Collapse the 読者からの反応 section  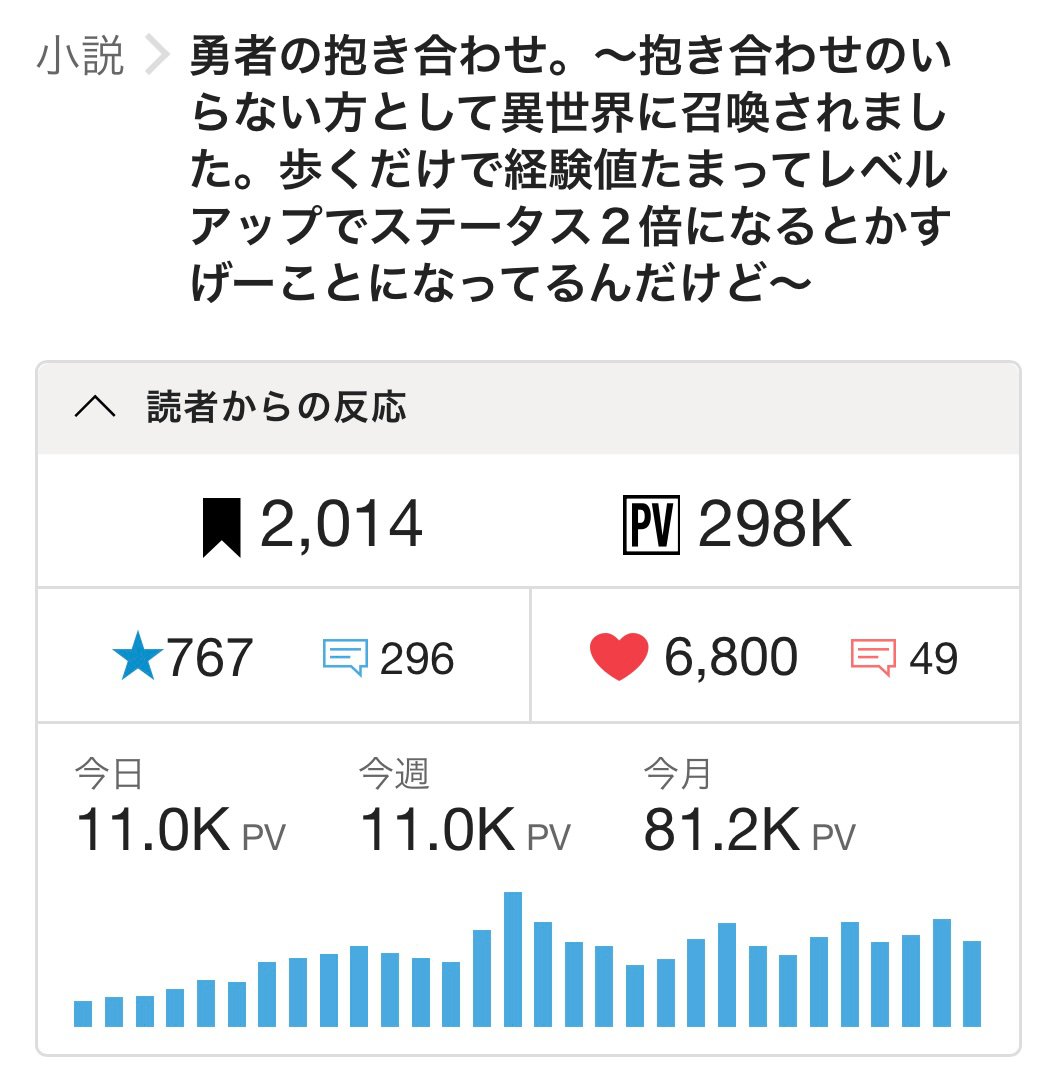95,408
